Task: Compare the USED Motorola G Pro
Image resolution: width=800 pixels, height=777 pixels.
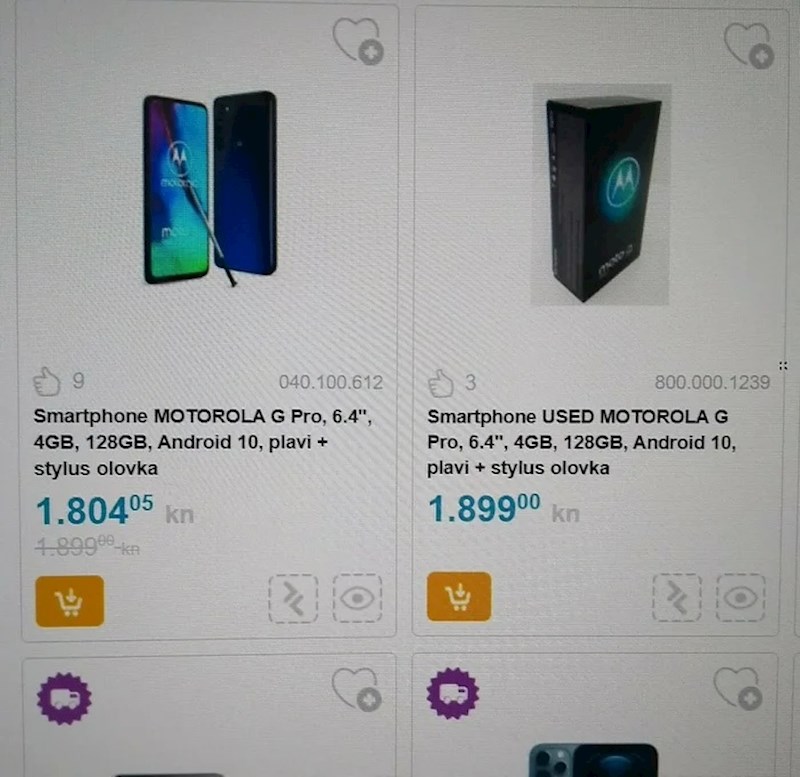Action: pos(677,598)
